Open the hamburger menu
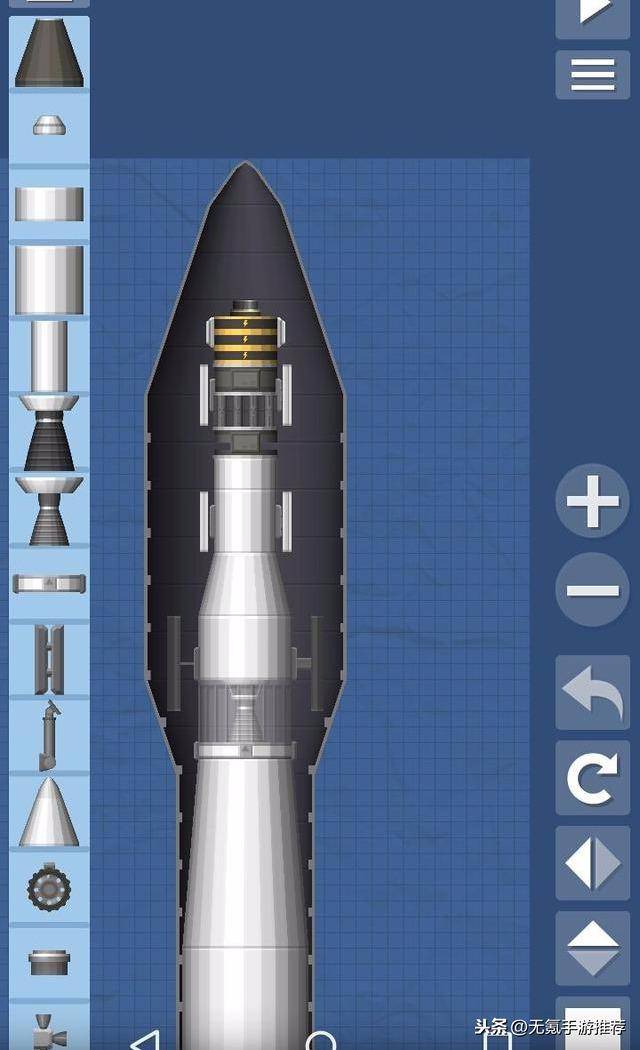Viewport: 640px width, 1050px height. click(592, 74)
